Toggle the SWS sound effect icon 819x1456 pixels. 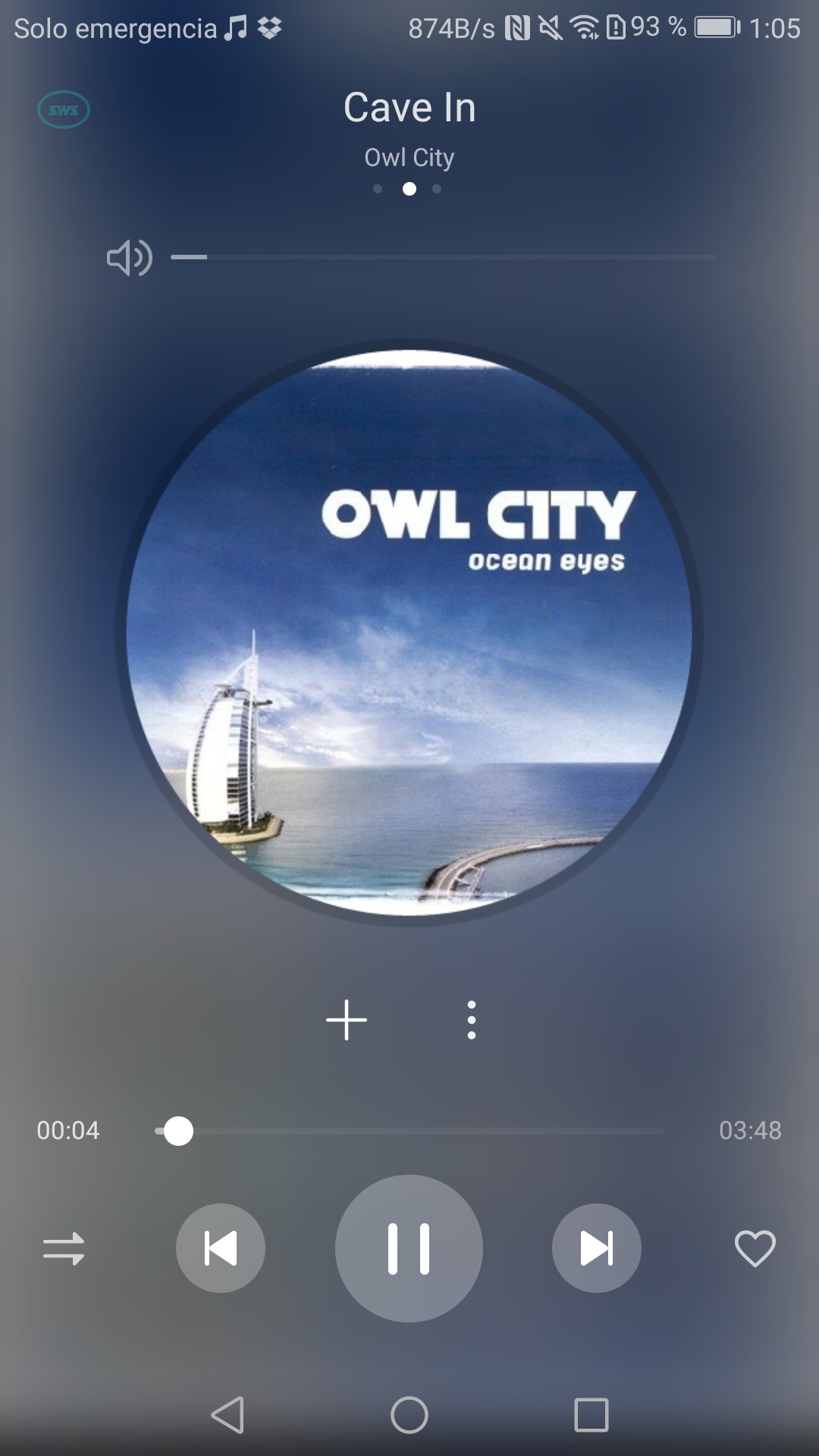[64, 110]
